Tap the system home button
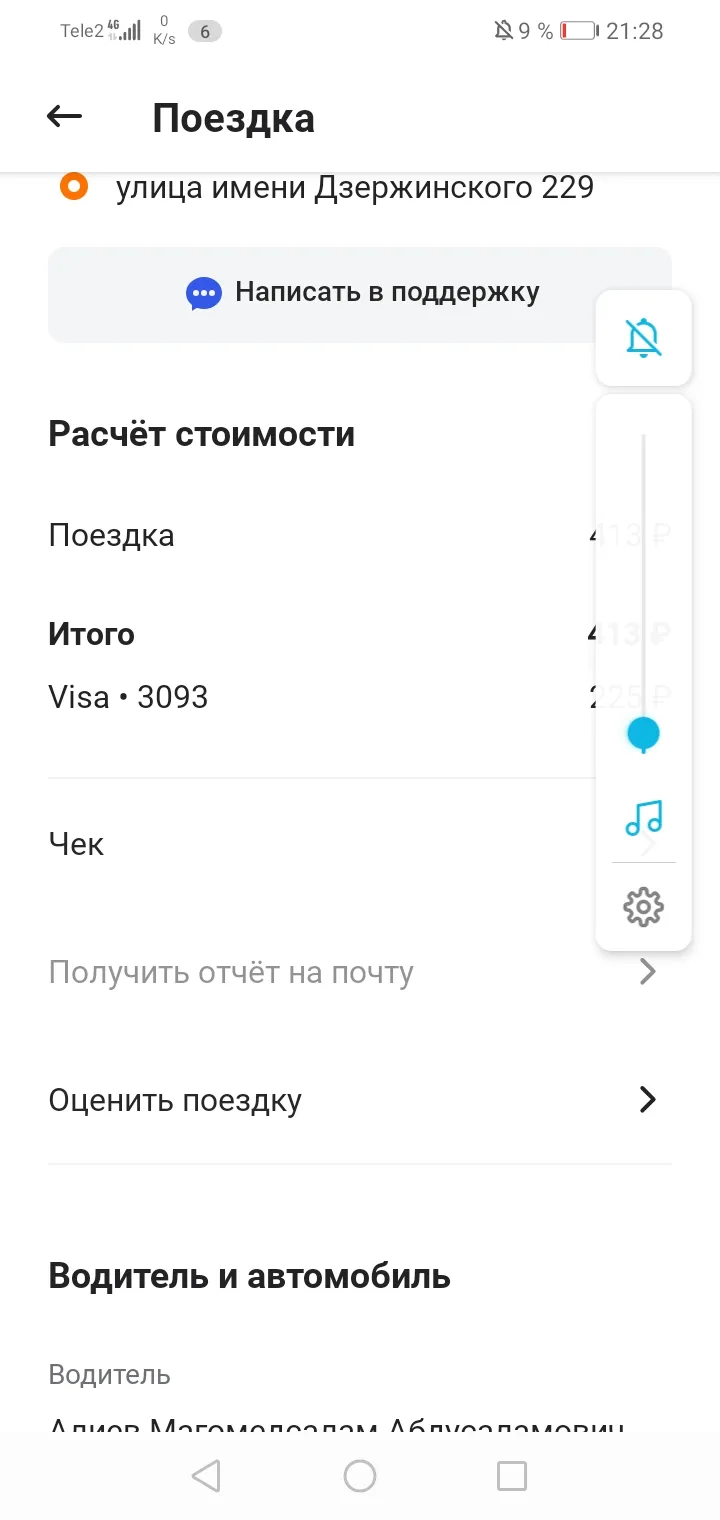The height and width of the screenshot is (1520, 720). (360, 1476)
